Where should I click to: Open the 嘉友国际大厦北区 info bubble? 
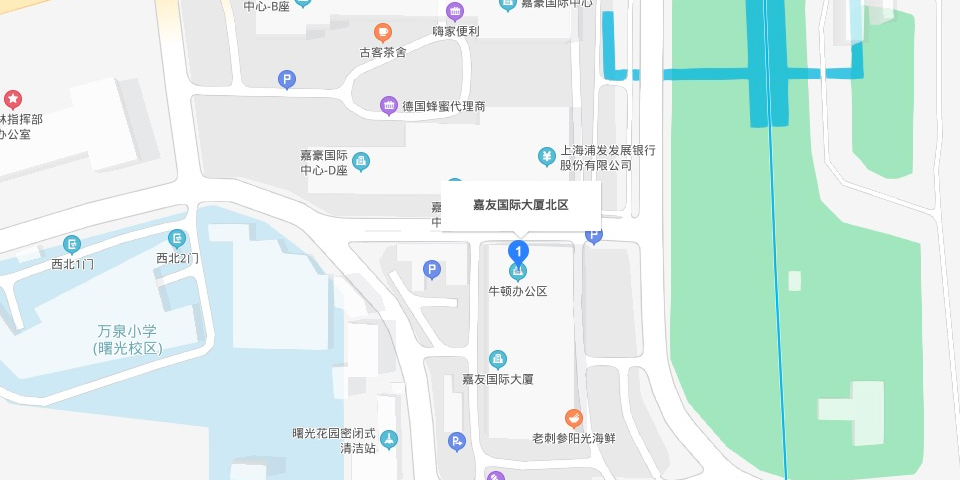(x=520, y=205)
